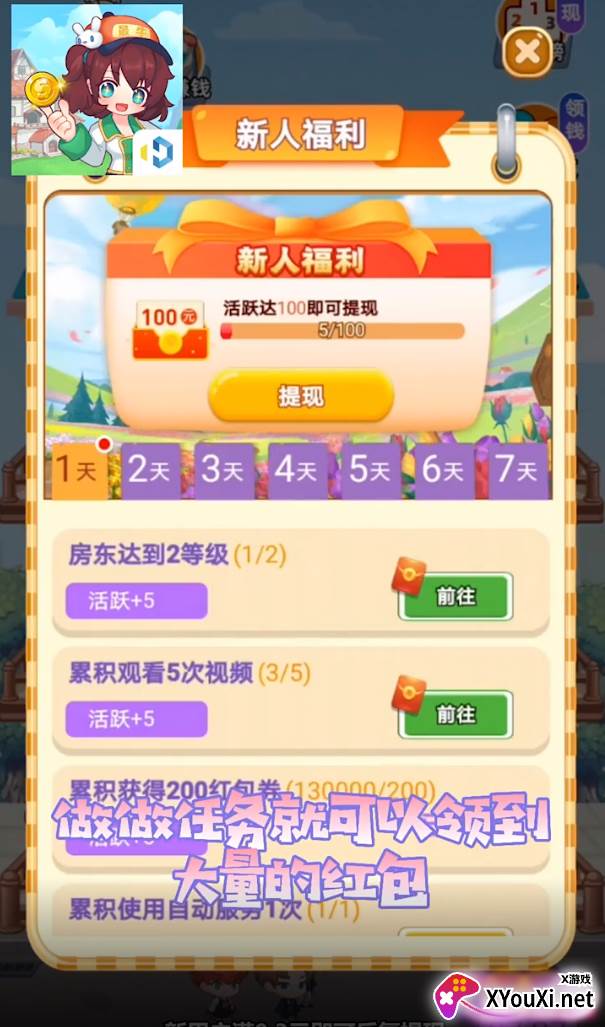Select the 1天 day tab

click(x=80, y=471)
